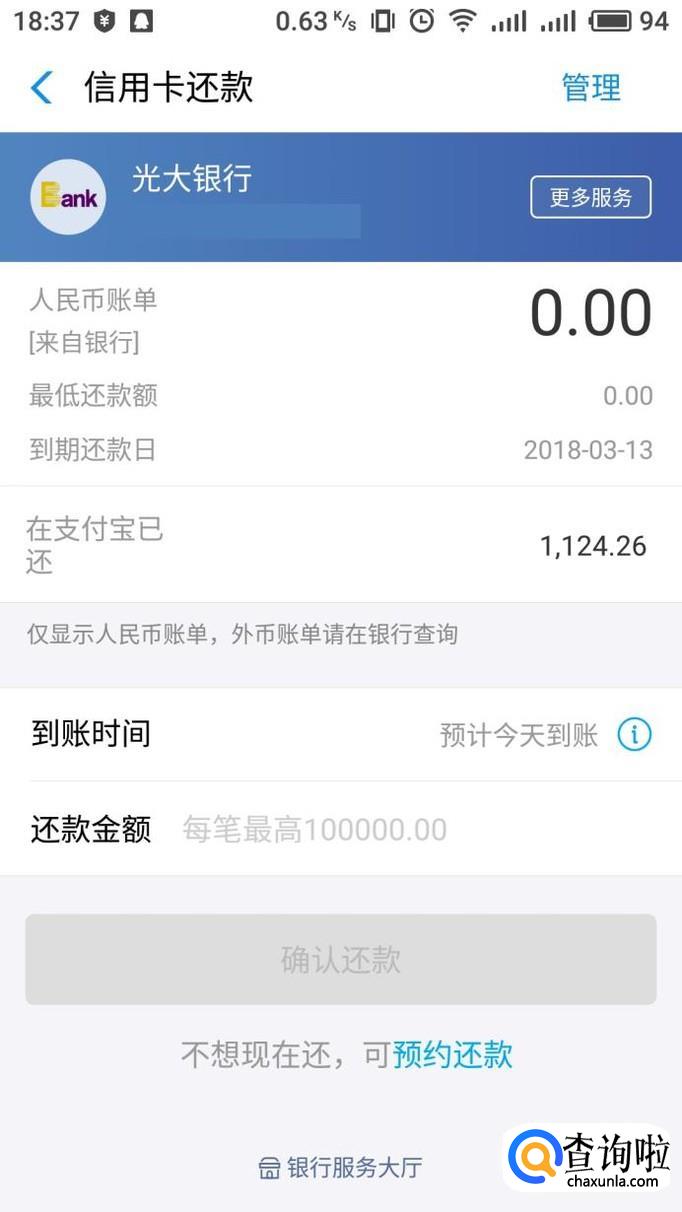The height and width of the screenshot is (1212, 682).
Task: Go back from credit card repayment page
Action: [41, 88]
